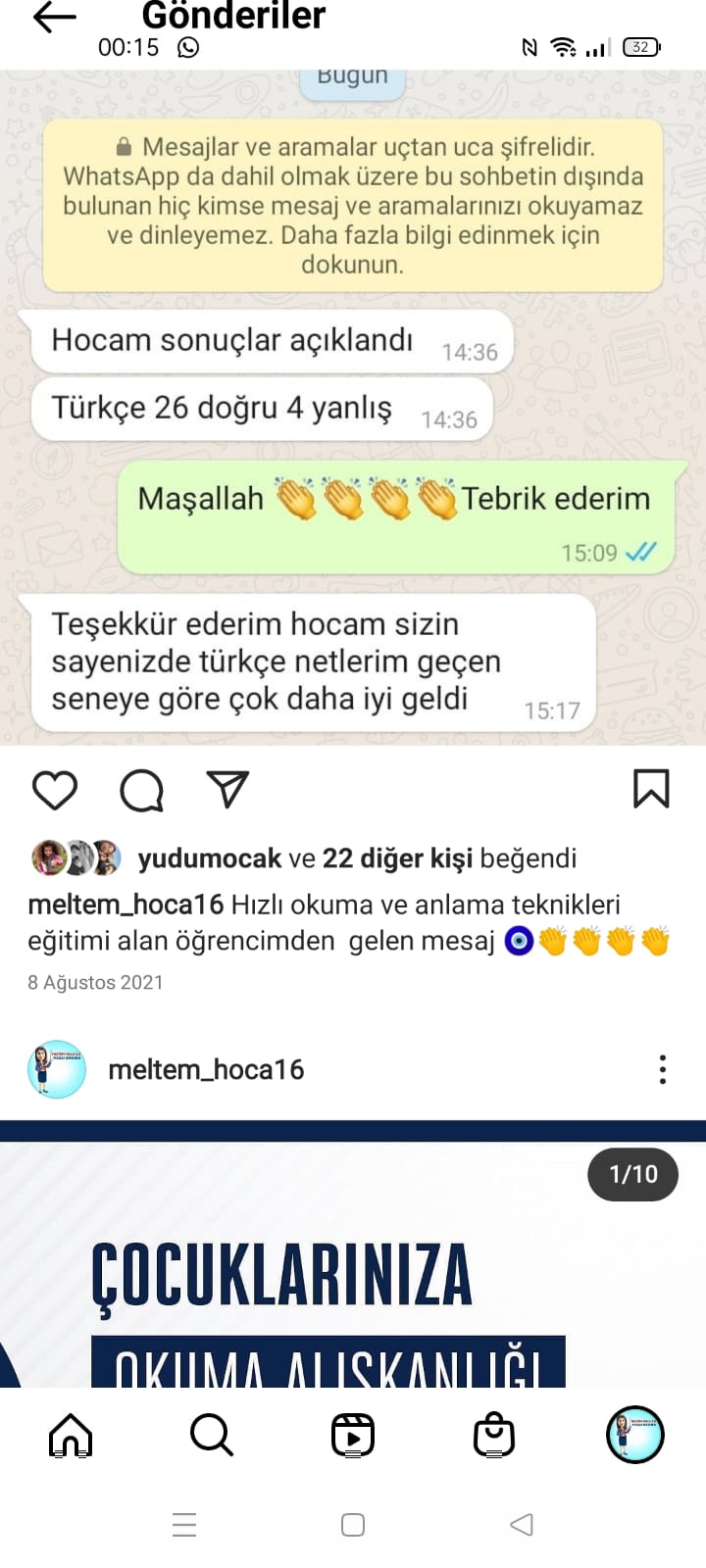Open your profile via the avatar icon
Image resolution: width=706 pixels, height=1568 pixels.
pos(635,1436)
